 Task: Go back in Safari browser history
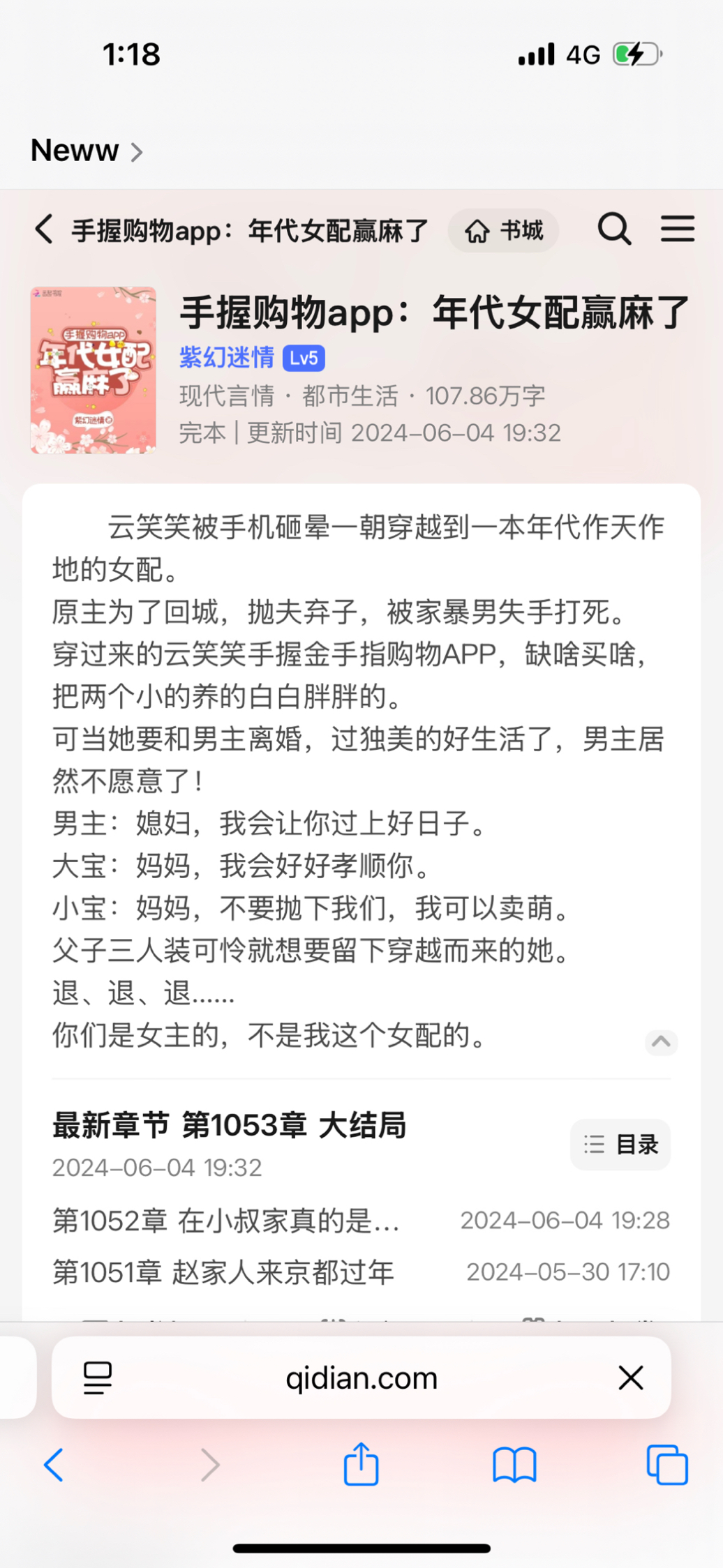[x=54, y=1464]
